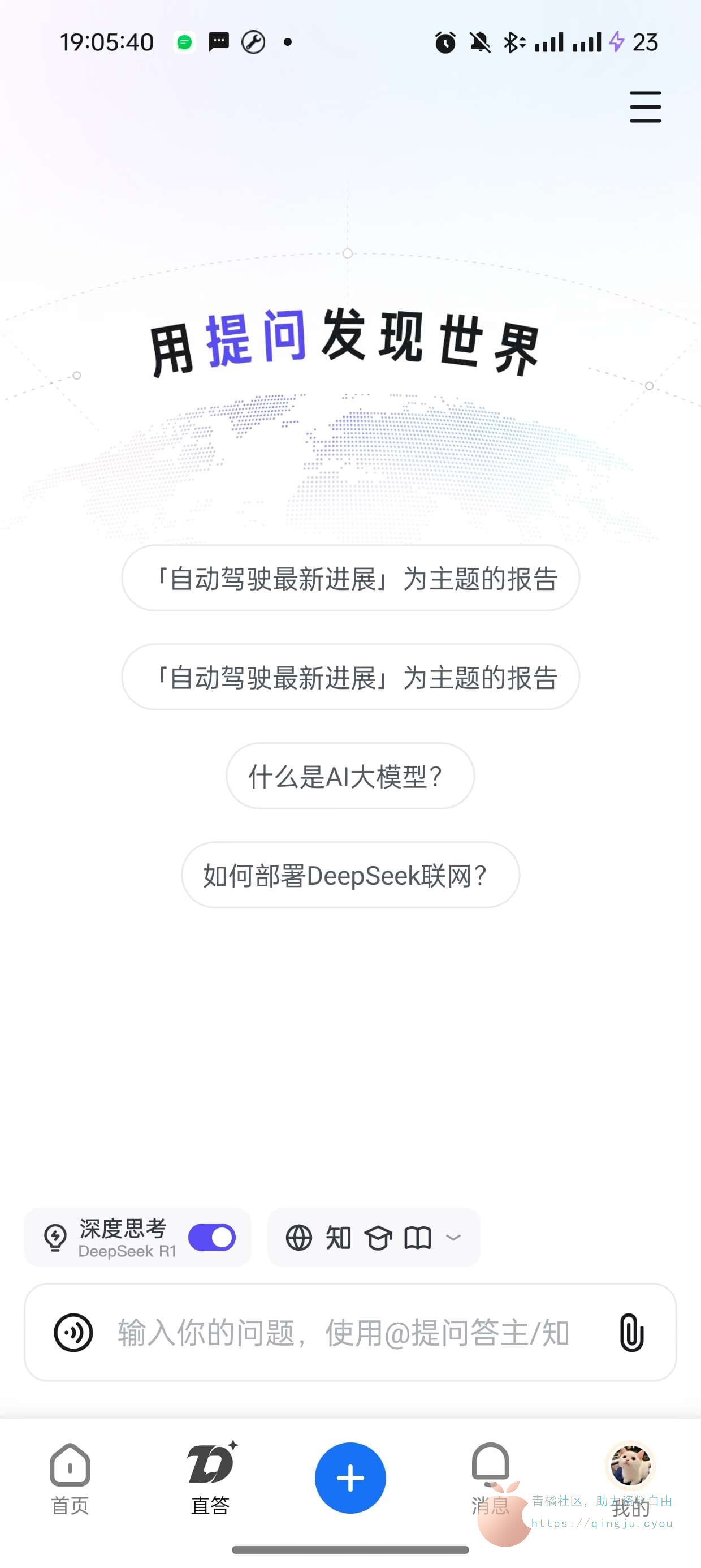Expand the knowledge source selector dropdown
This screenshot has width=701, height=1568.
[453, 1238]
